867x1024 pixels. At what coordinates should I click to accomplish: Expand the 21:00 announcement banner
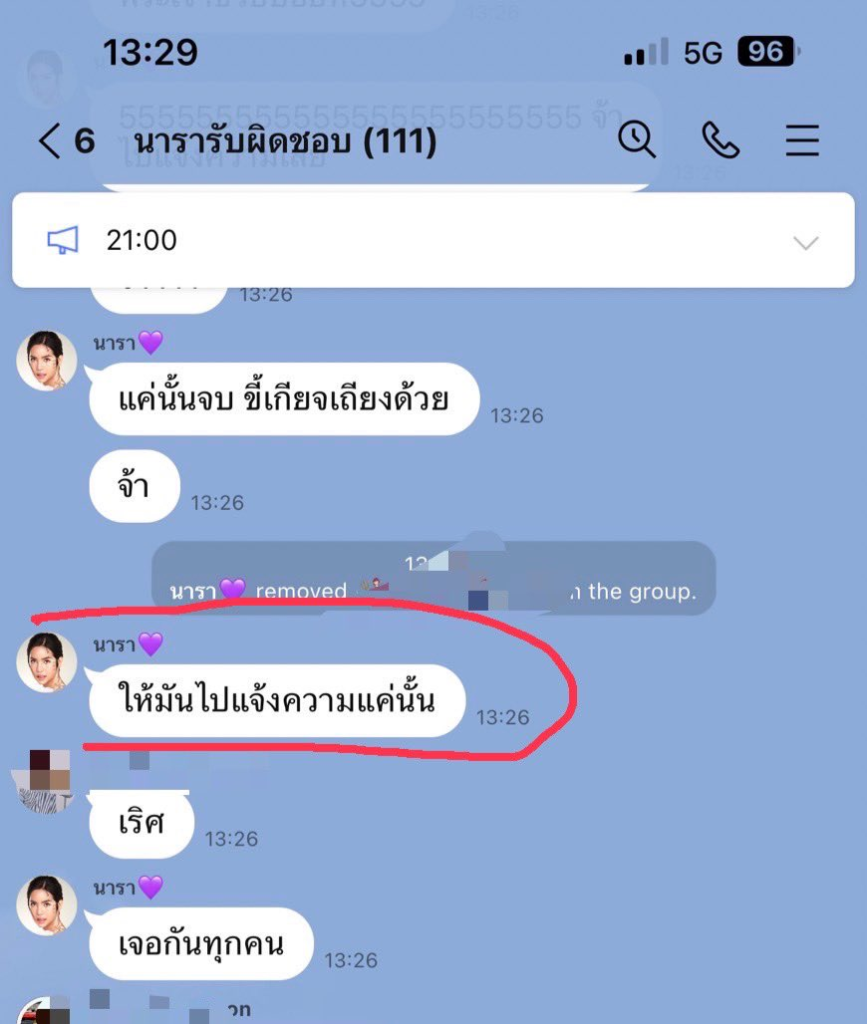(805, 242)
